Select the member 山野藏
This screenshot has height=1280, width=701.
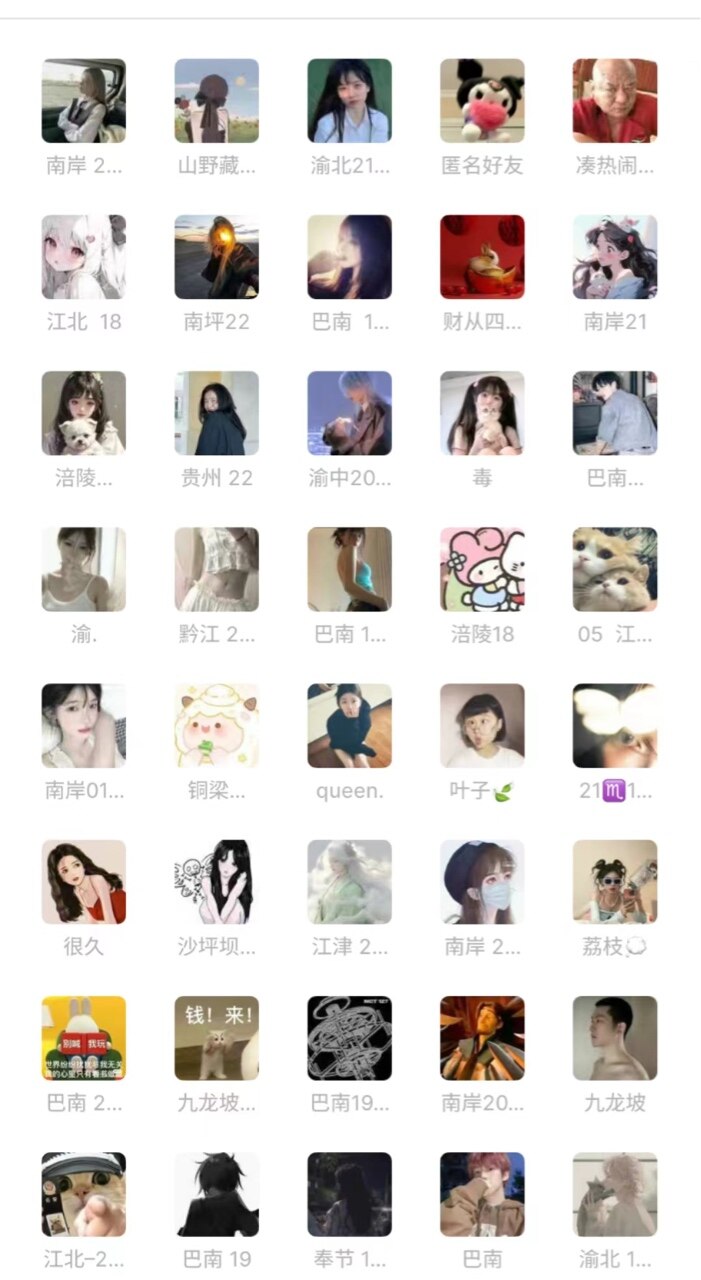(x=216, y=101)
